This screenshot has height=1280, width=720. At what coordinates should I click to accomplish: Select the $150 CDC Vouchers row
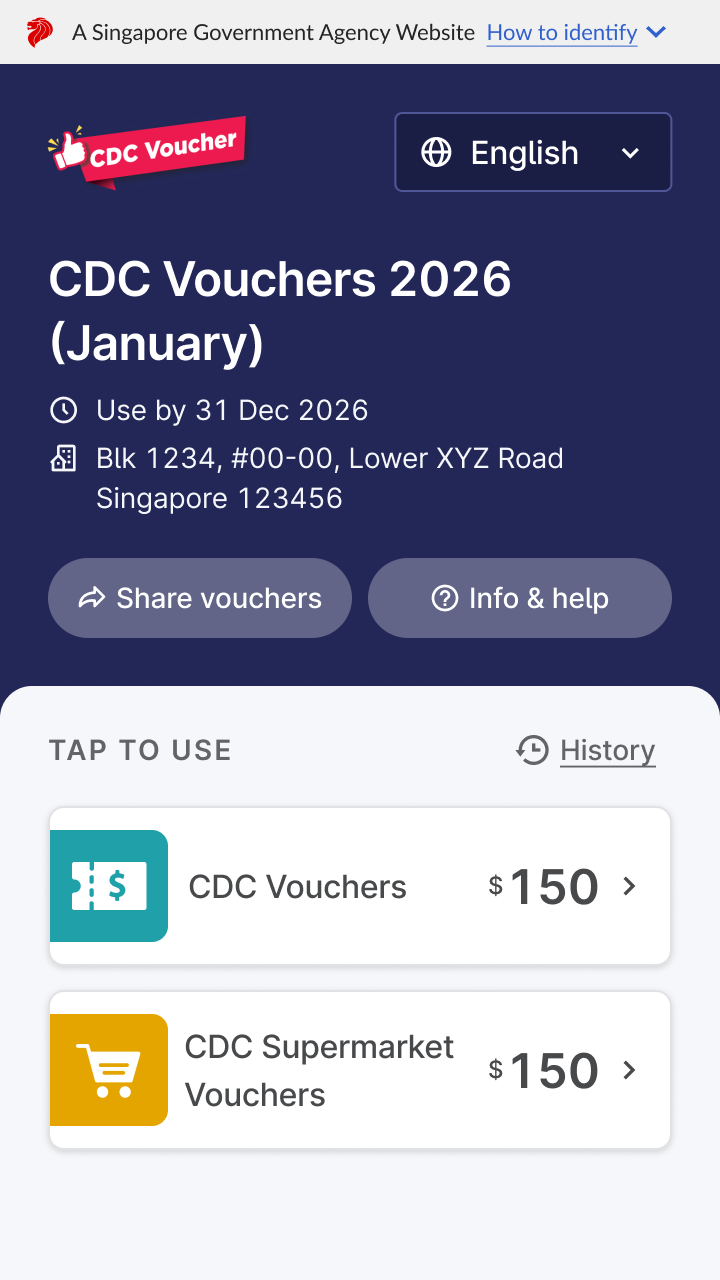[x=360, y=886]
